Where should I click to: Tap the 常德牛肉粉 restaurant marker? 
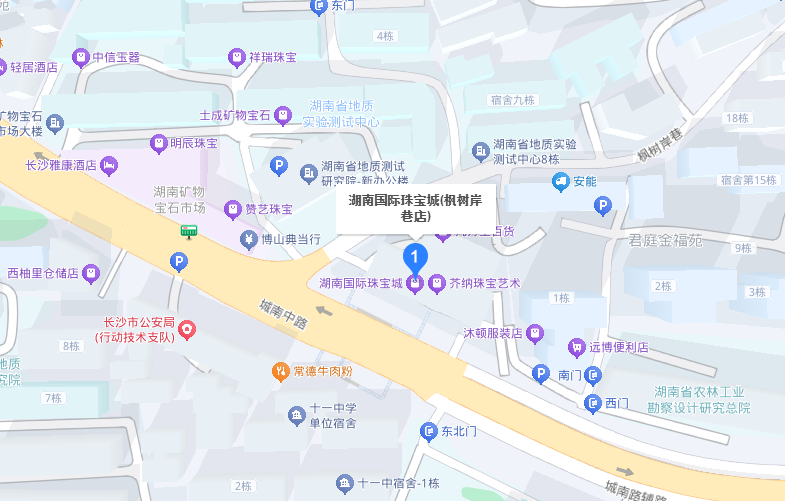[281, 372]
